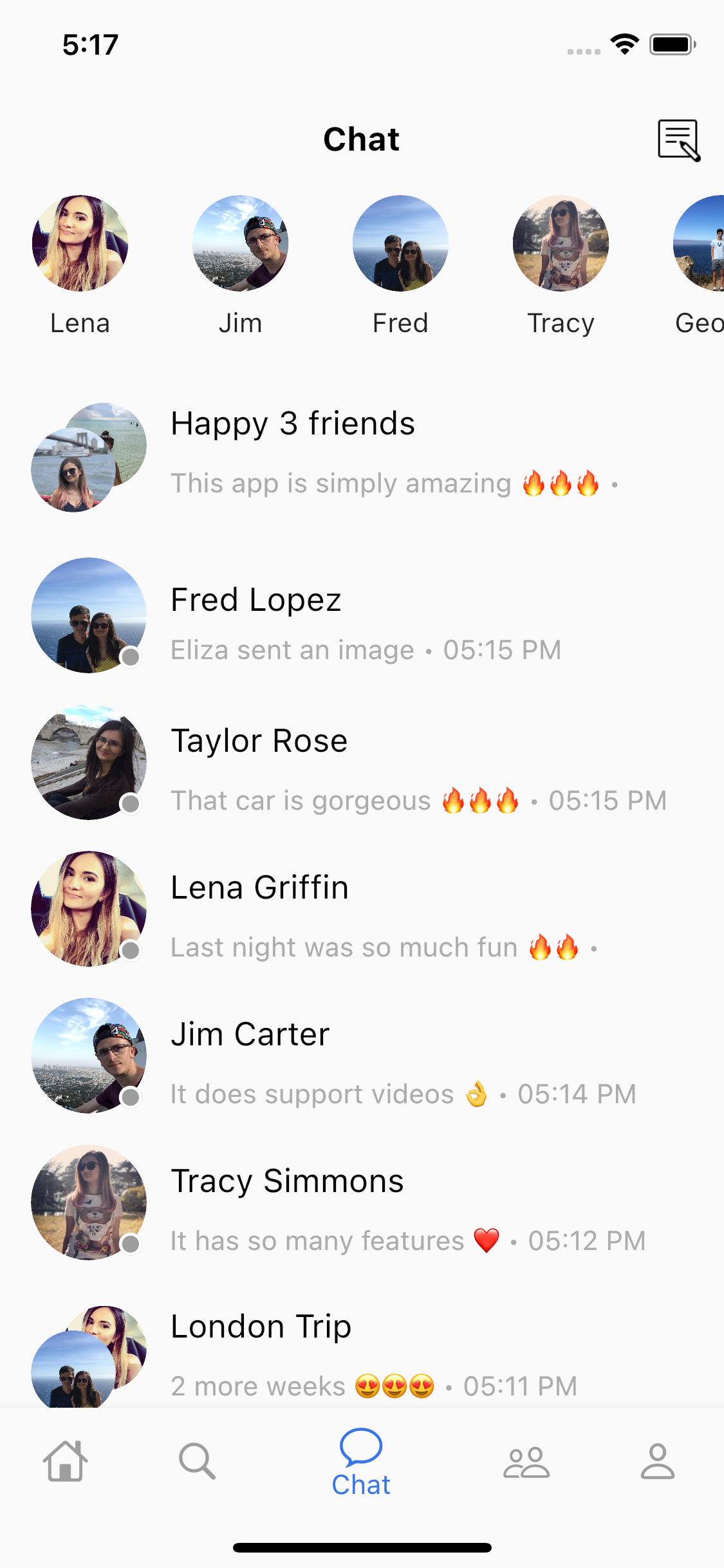Switch to the Friends tab
The height and width of the screenshot is (1568, 724).
coord(526,1462)
